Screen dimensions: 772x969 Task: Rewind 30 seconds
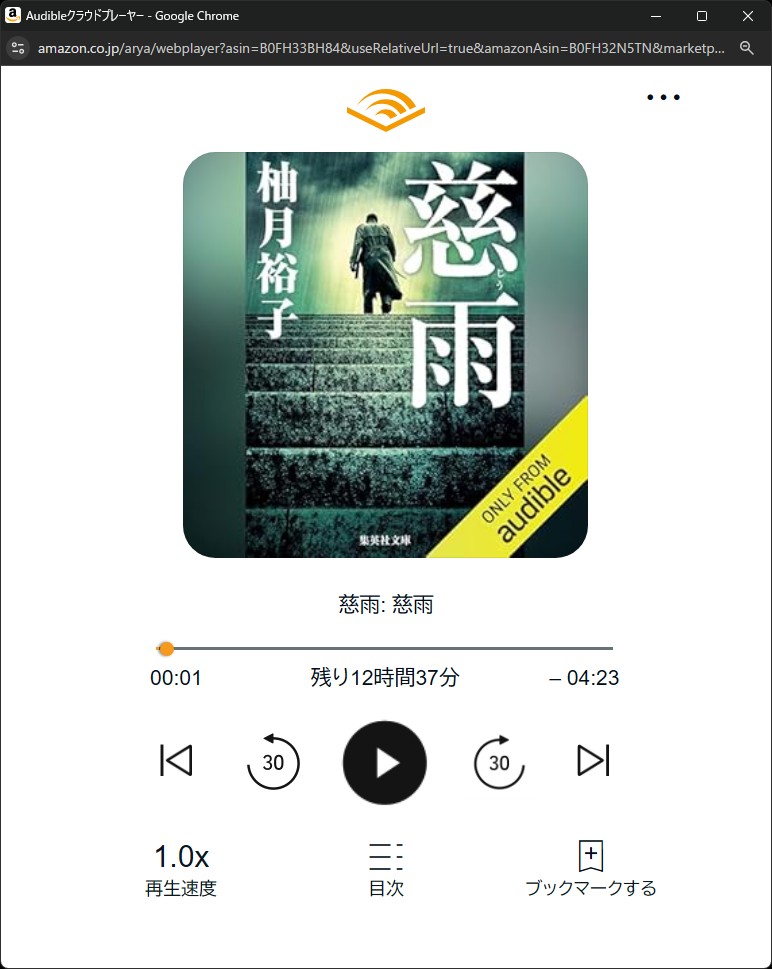[273, 763]
